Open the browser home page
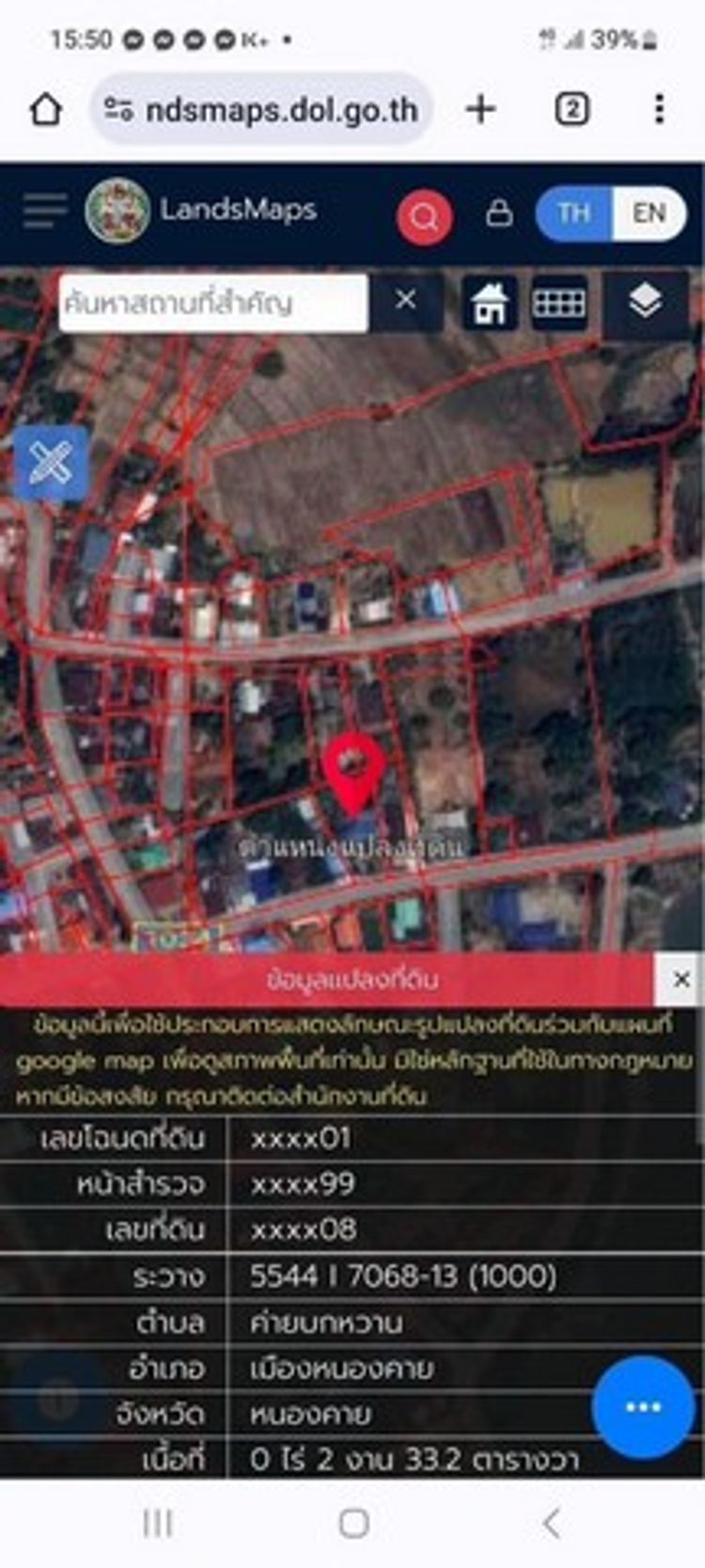The width and height of the screenshot is (705, 1568). 45,110
